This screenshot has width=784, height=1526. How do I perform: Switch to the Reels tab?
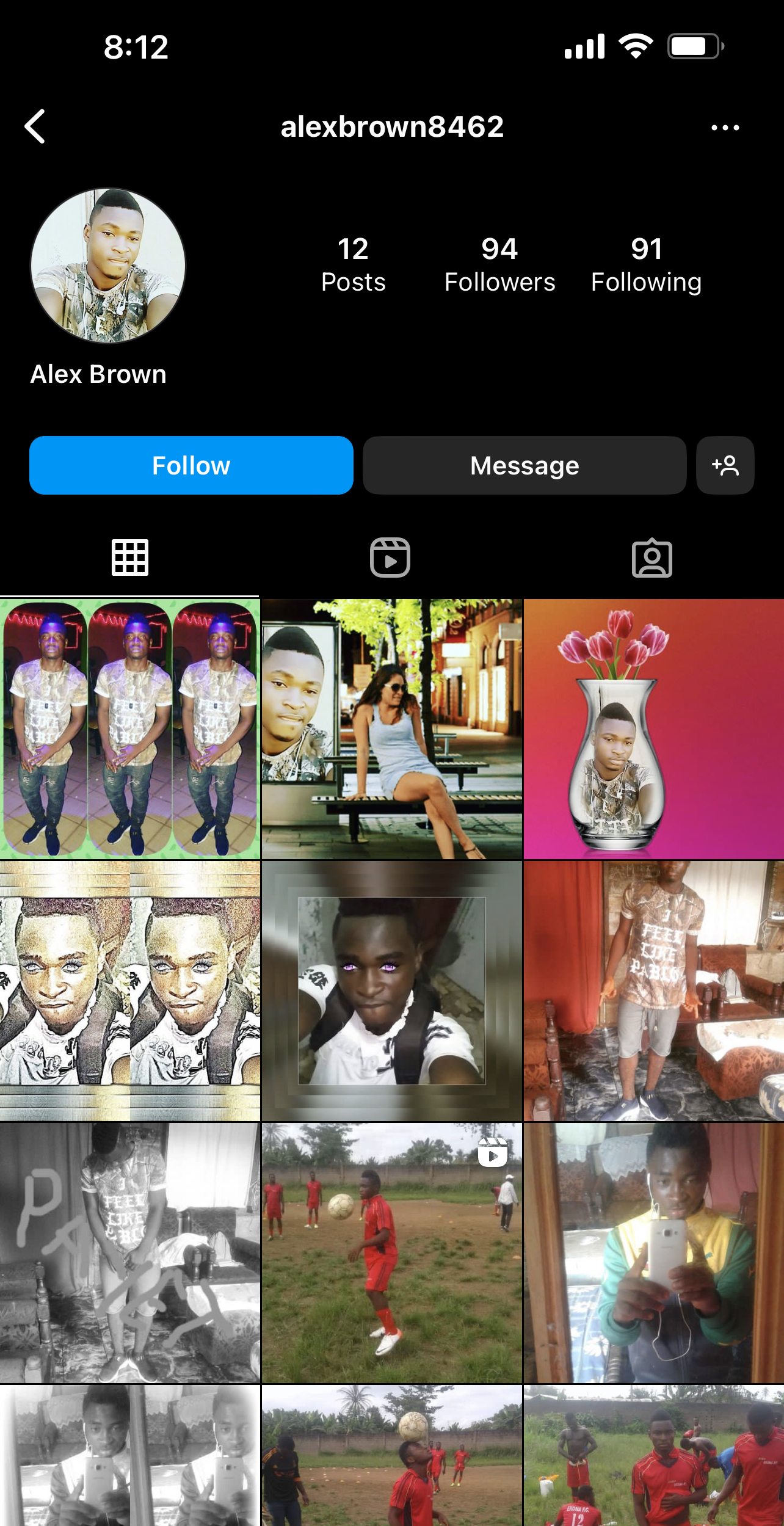coord(390,558)
